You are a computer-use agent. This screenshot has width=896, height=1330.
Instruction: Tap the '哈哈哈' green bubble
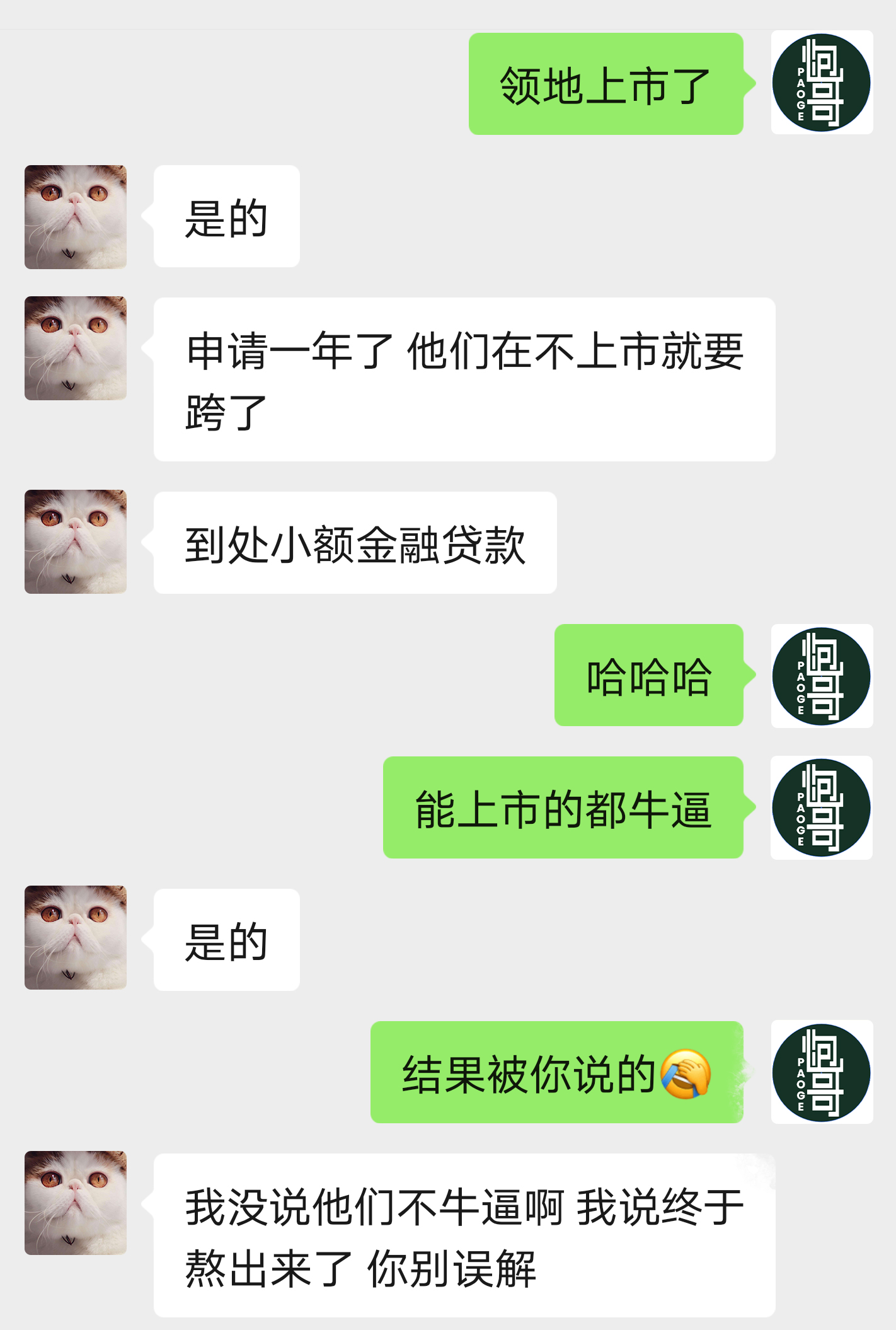[x=649, y=677]
